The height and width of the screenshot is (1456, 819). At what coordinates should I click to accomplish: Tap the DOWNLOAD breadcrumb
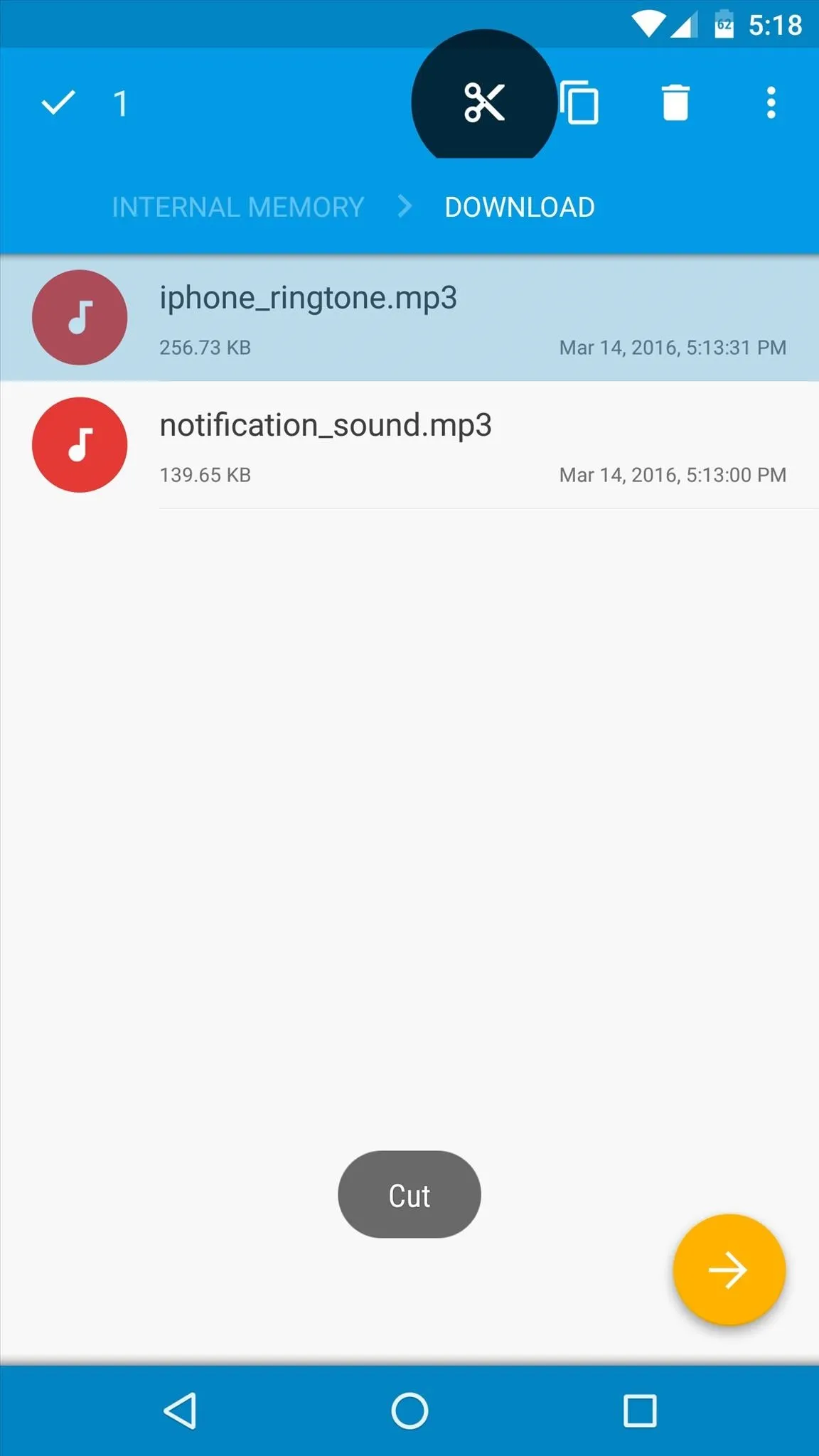(520, 207)
